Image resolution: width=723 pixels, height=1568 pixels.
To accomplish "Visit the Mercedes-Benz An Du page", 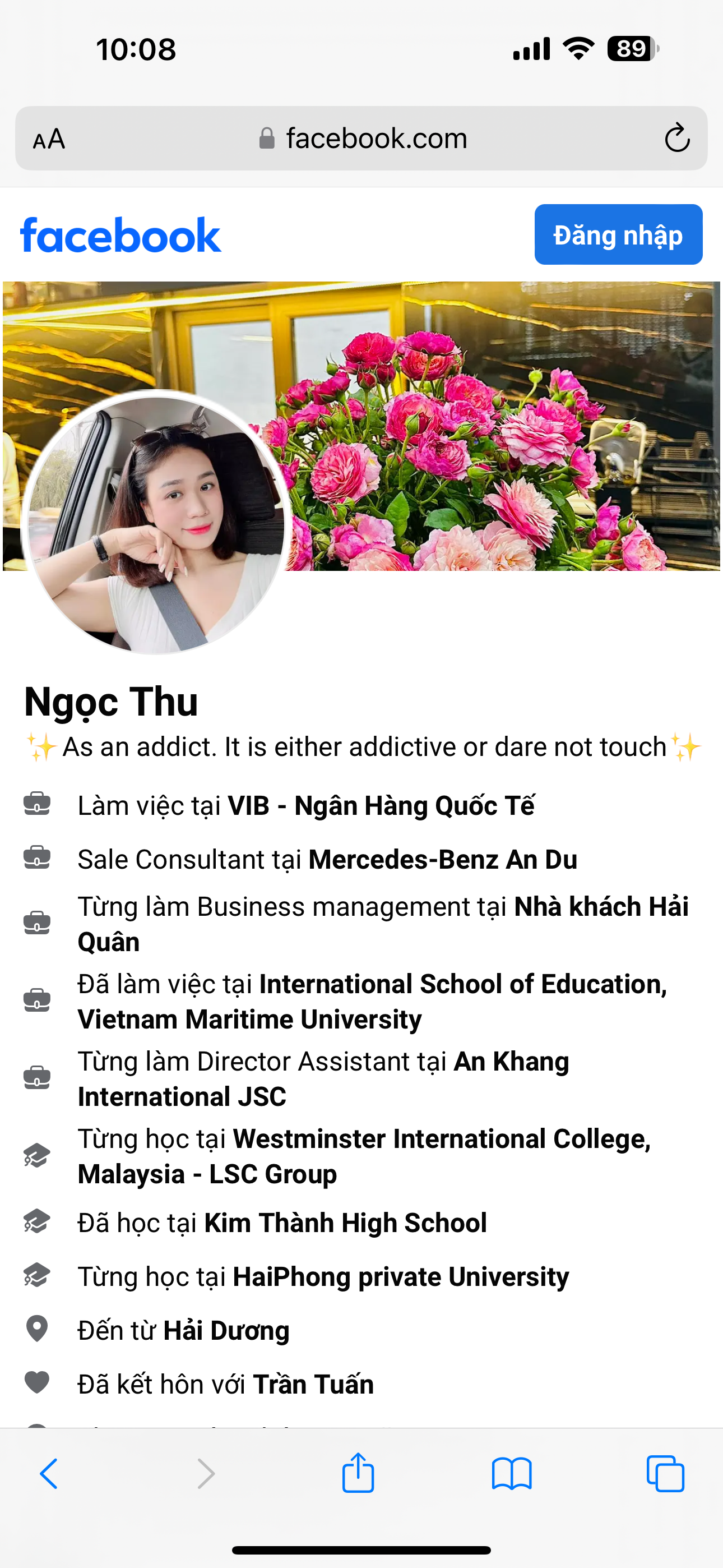I will [x=442, y=860].
